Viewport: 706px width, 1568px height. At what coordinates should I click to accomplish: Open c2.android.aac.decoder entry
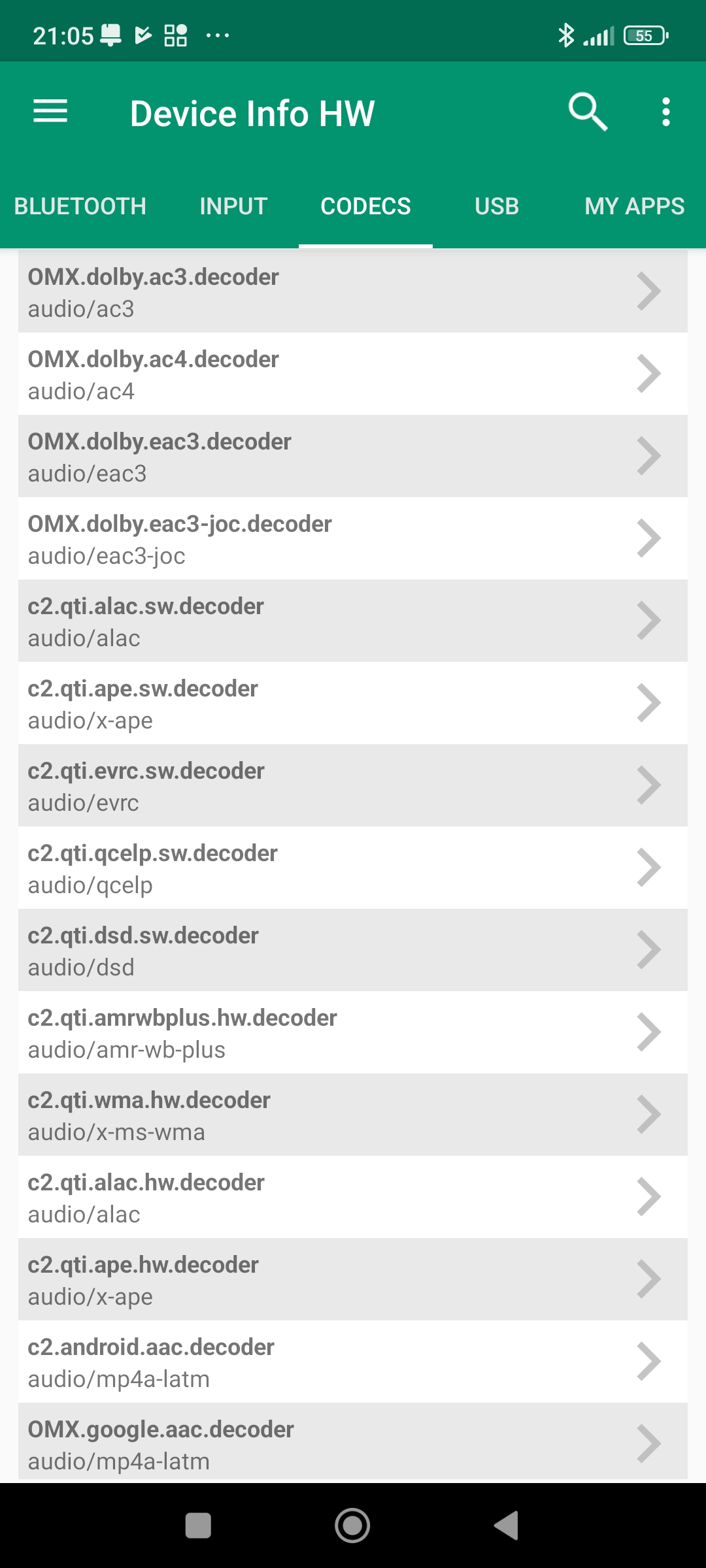(x=353, y=1362)
